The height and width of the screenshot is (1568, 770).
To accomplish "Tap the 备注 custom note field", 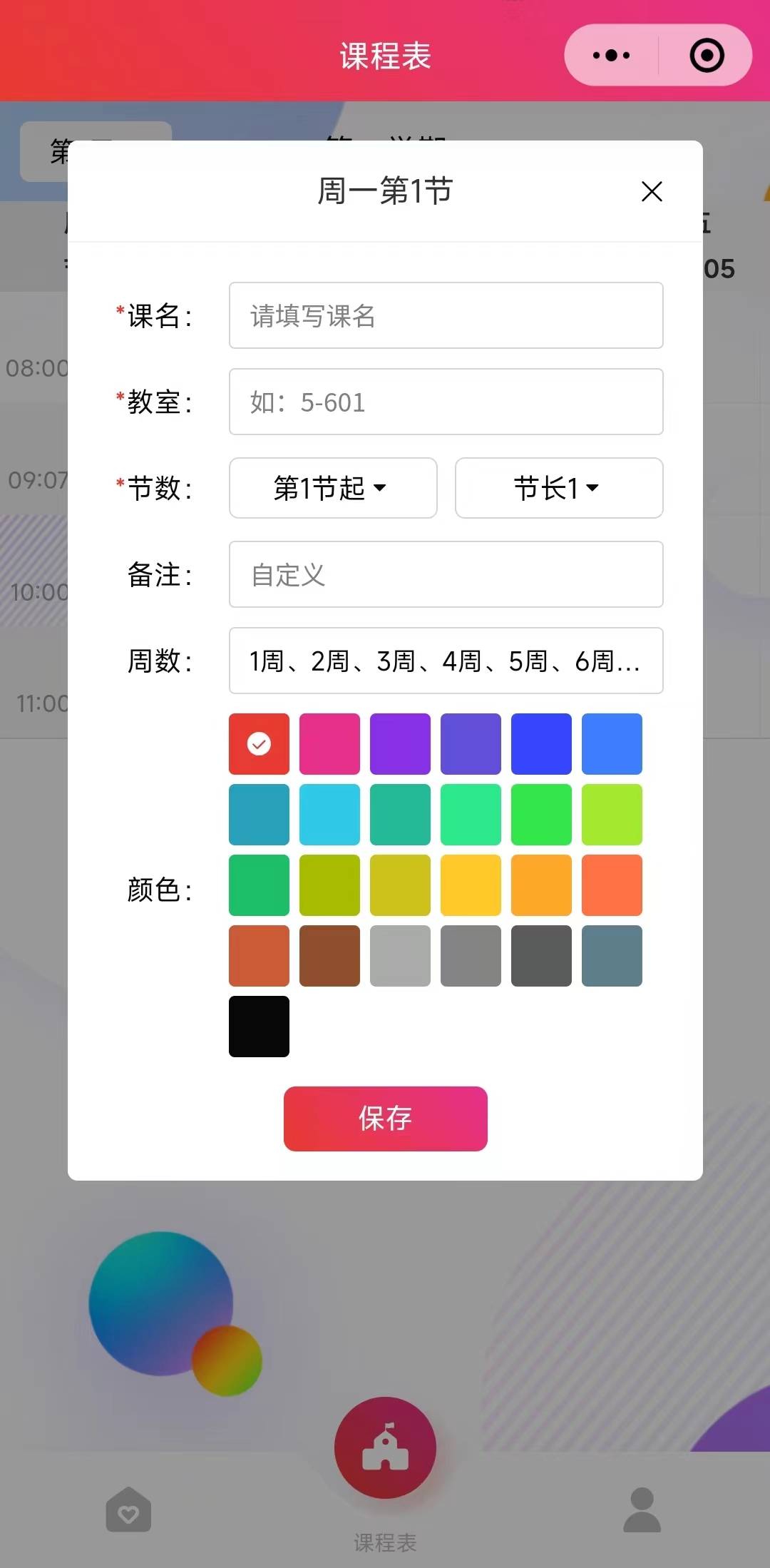I will click(x=446, y=574).
